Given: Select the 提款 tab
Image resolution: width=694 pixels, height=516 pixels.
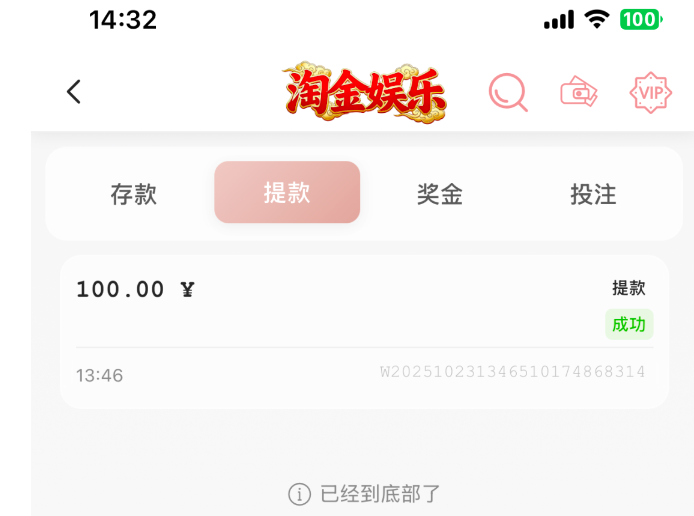Looking at the screenshot, I should 287,192.
